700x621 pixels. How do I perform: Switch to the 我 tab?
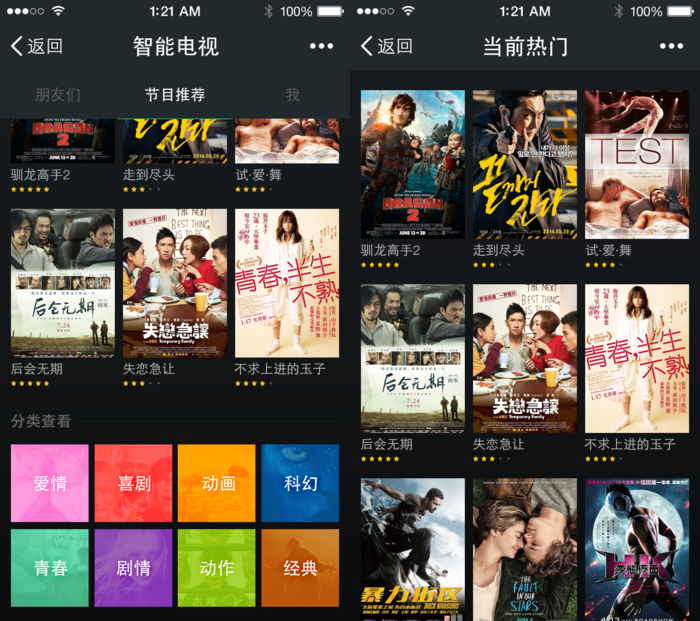(292, 95)
